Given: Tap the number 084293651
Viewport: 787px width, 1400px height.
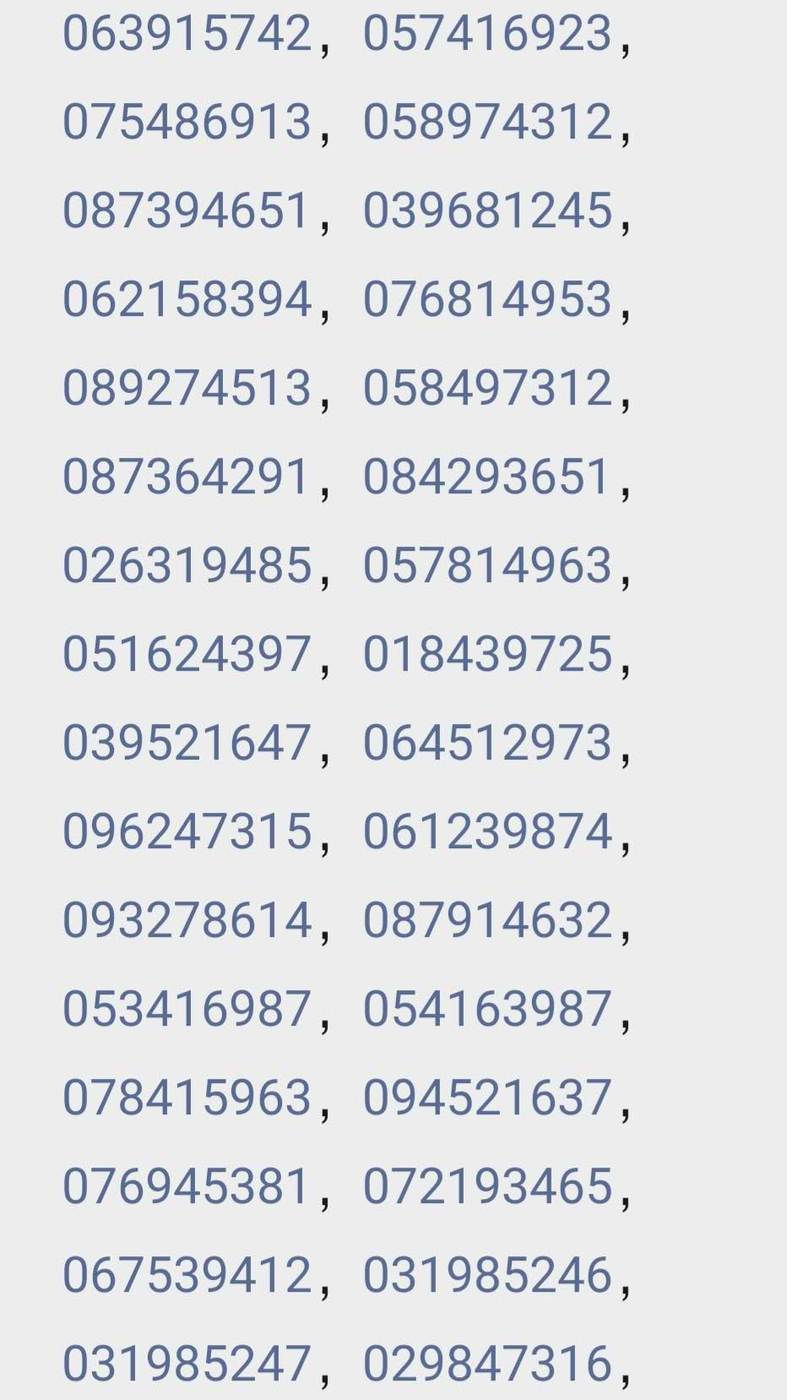Looking at the screenshot, I should [x=487, y=477].
